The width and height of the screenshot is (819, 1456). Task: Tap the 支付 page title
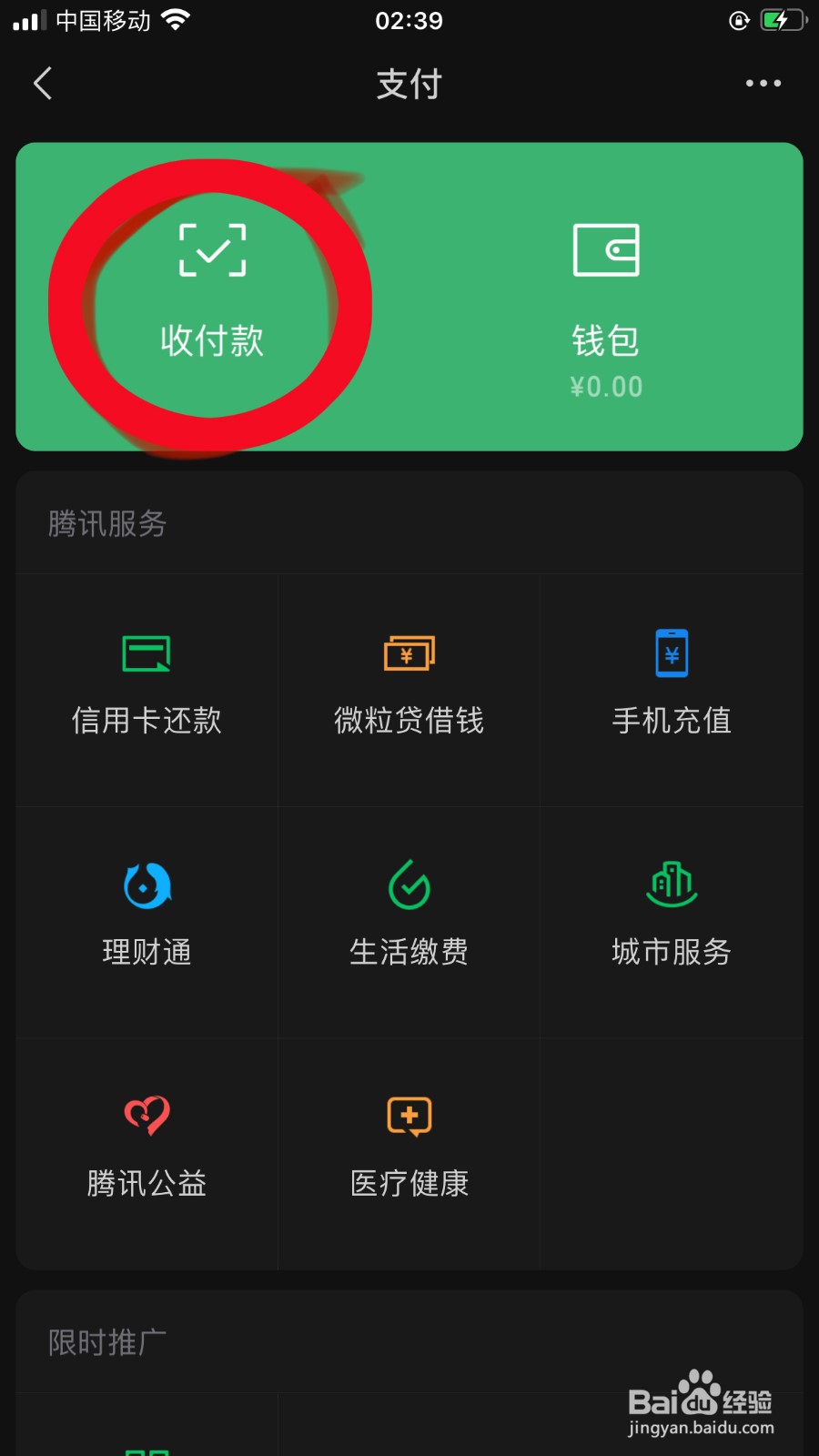[409, 84]
